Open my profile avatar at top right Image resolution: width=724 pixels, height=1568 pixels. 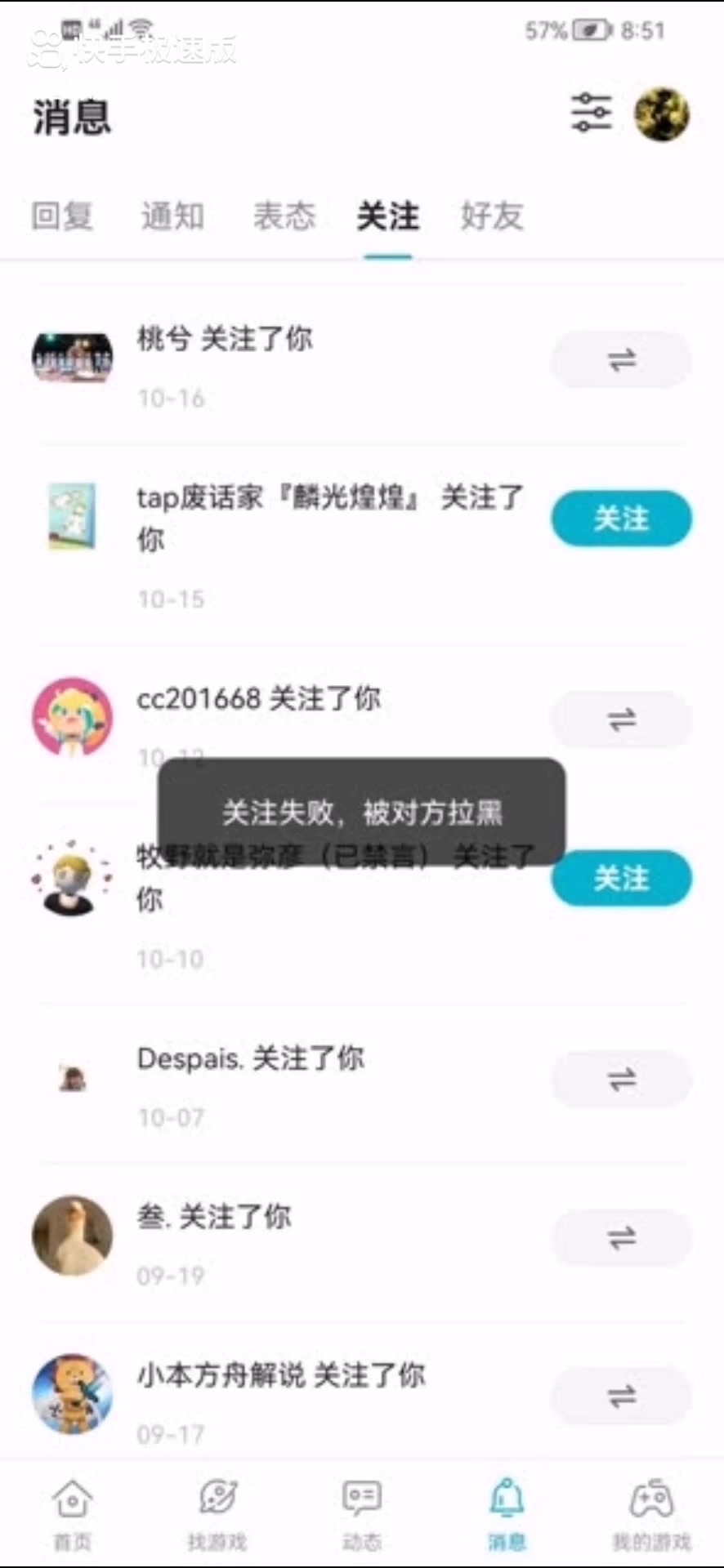(x=662, y=114)
